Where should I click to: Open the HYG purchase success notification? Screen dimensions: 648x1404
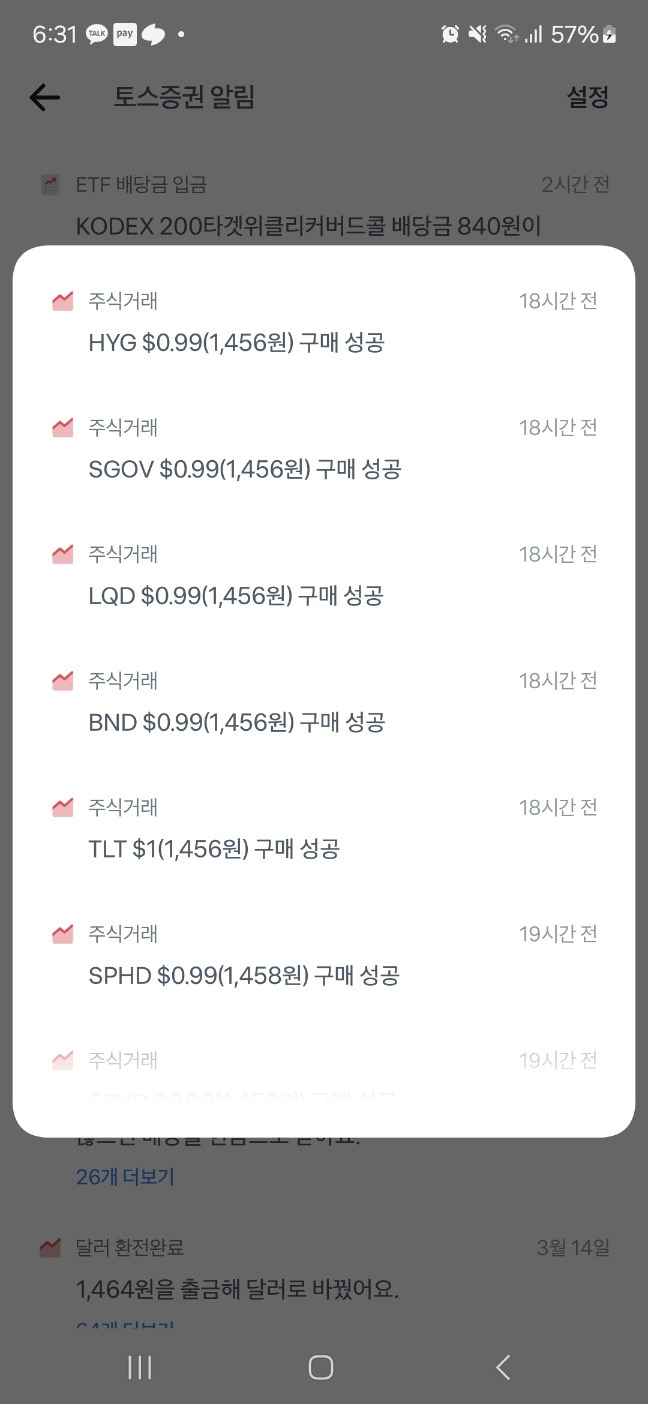pyautogui.click(x=324, y=322)
